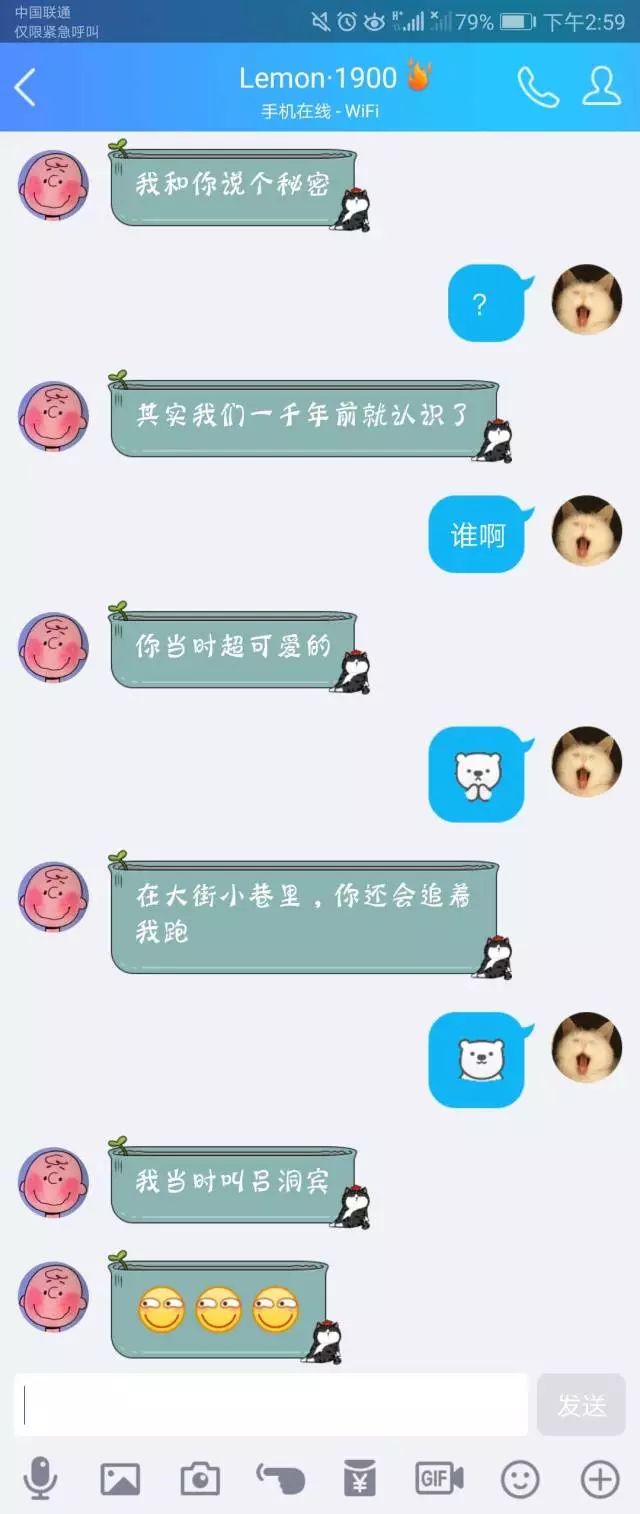Open the camera to take a photo
The image size is (640, 1514).
pos(200,1478)
